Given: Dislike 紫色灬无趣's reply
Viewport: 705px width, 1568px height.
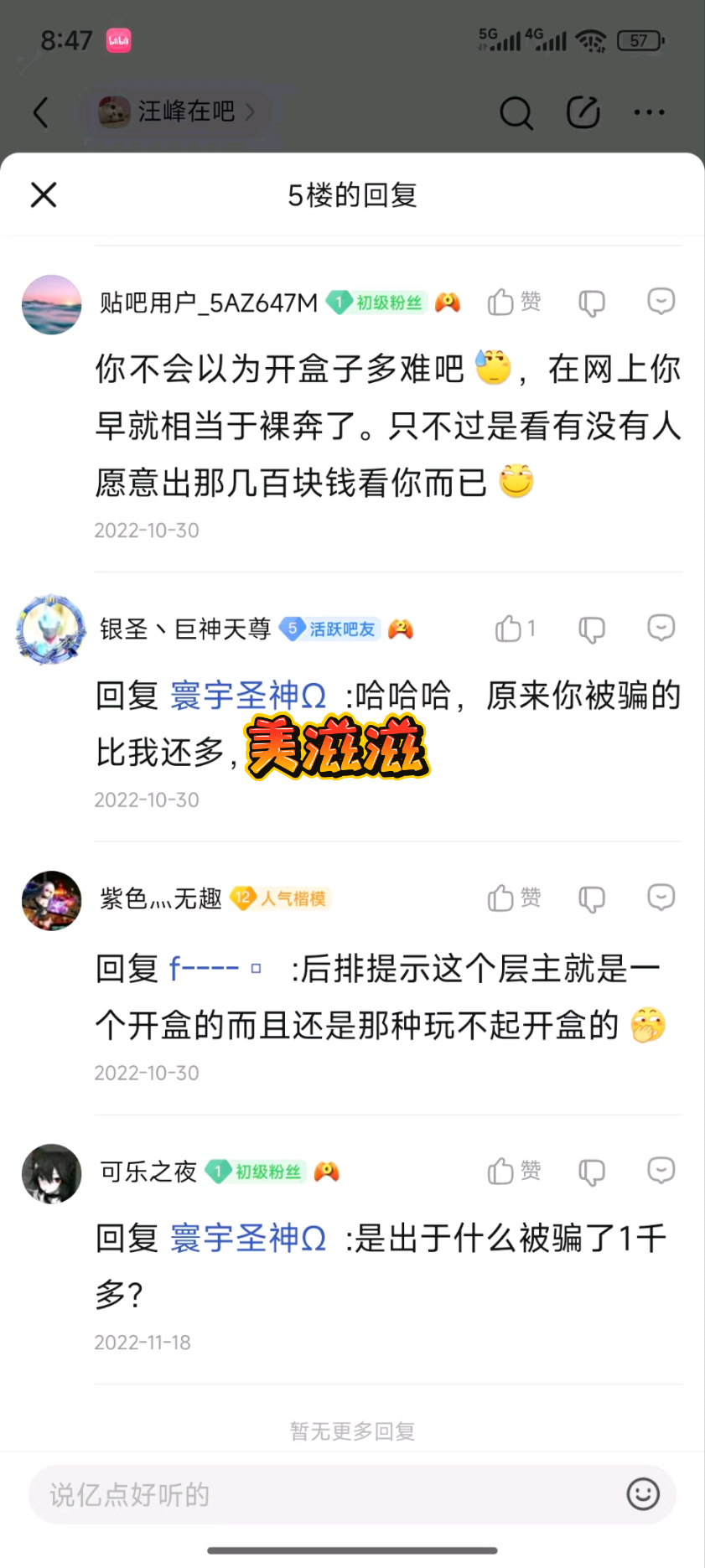Looking at the screenshot, I should click(591, 899).
